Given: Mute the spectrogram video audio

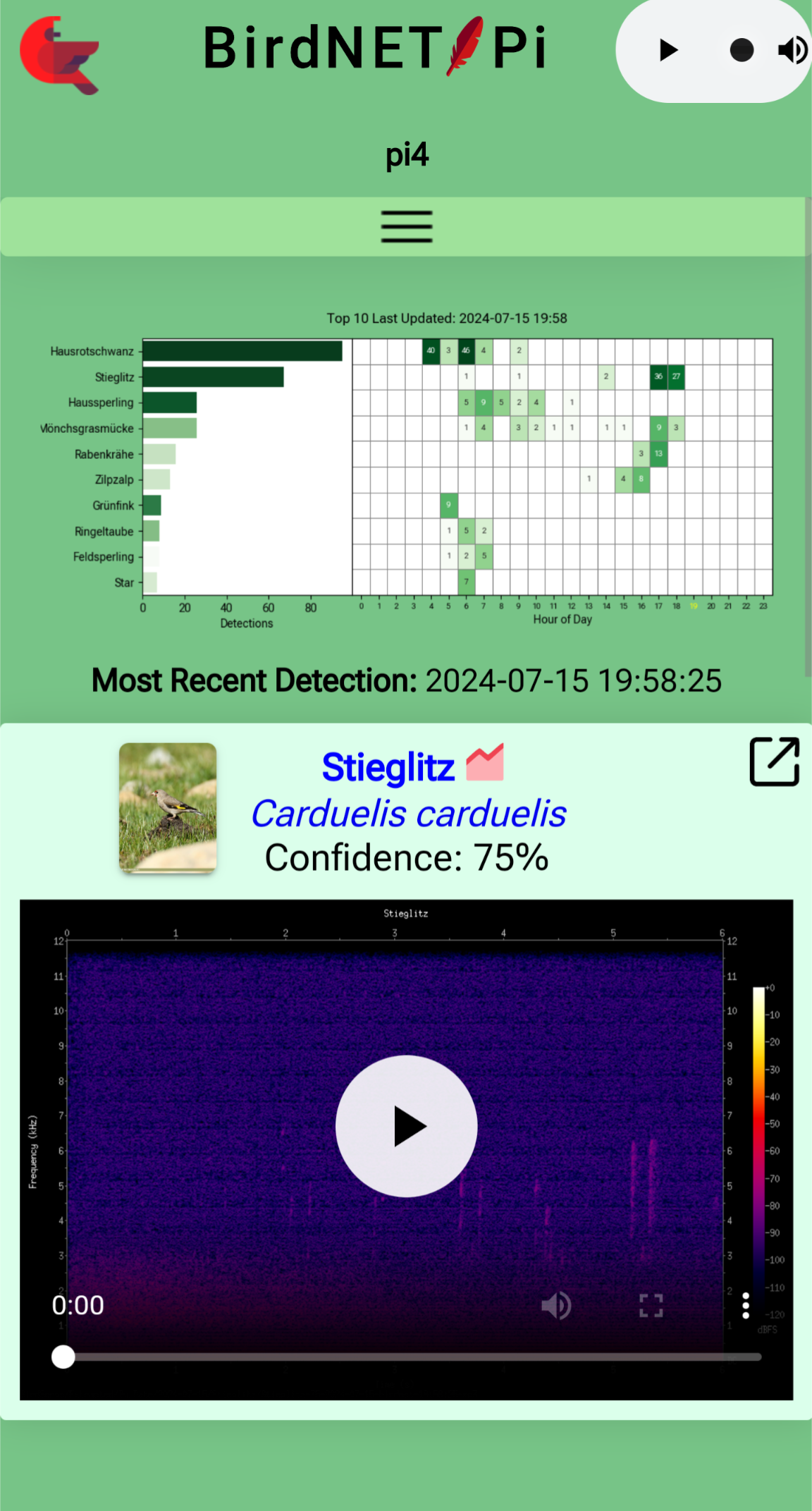Looking at the screenshot, I should tap(556, 1306).
